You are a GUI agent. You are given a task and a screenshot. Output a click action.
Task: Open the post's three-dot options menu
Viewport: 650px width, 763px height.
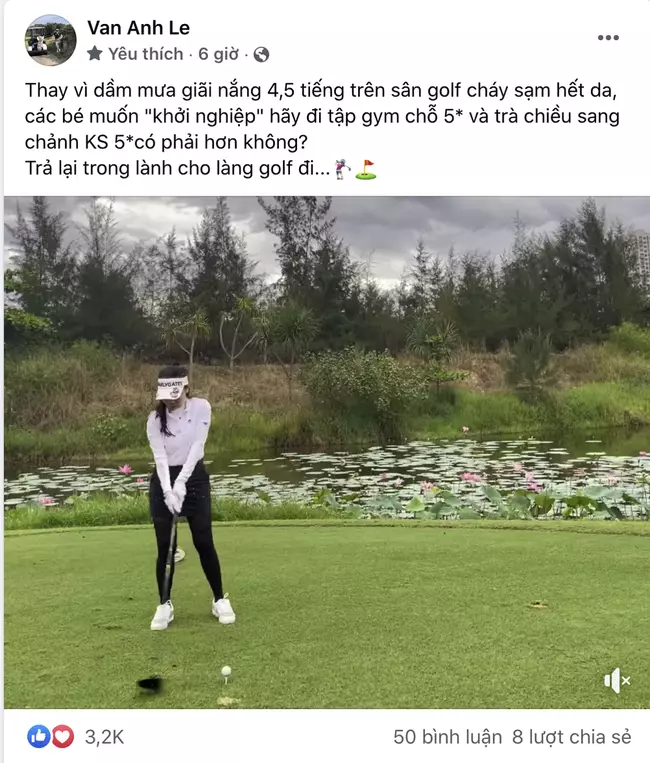(608, 38)
